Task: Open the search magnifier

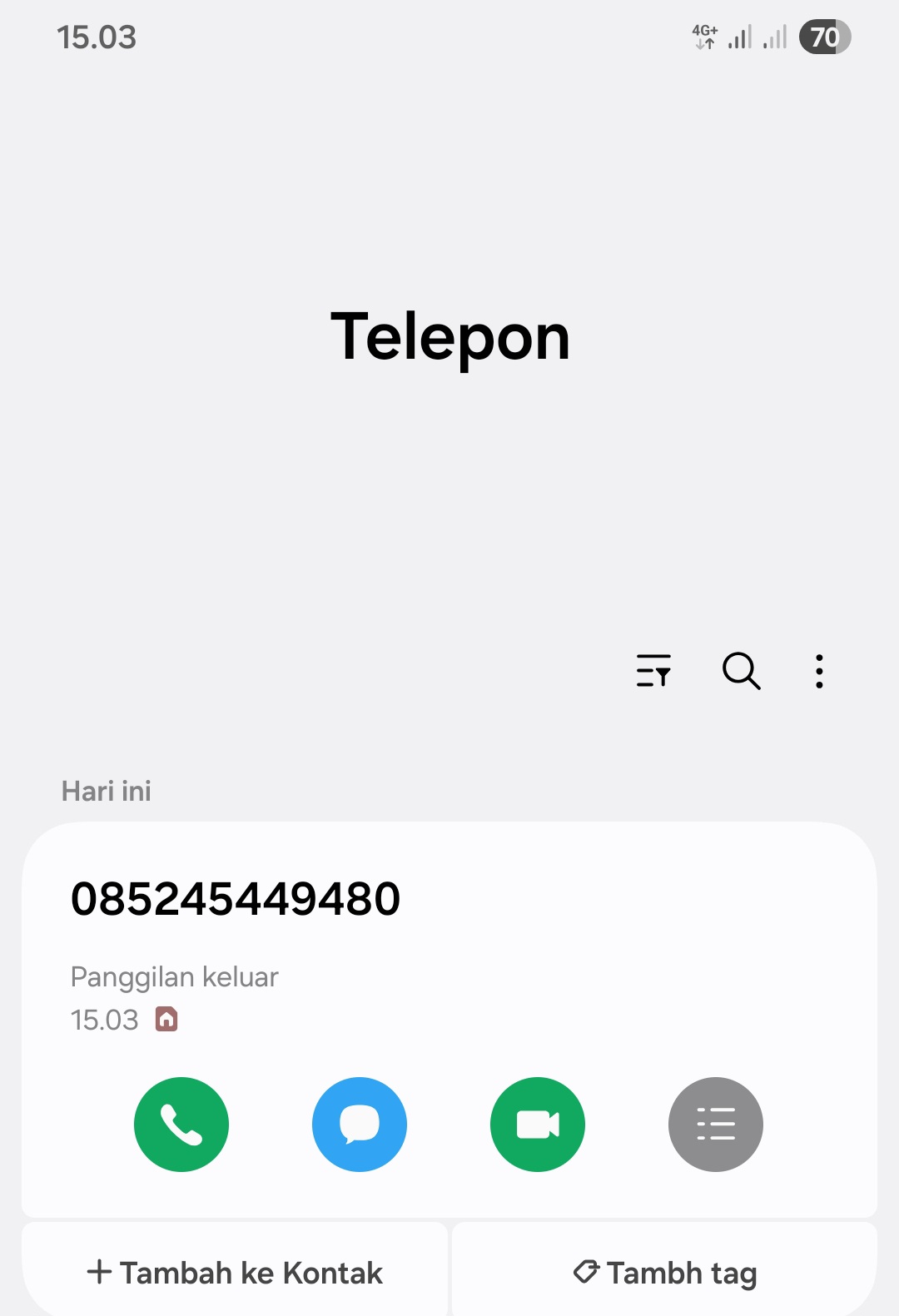Action: [x=741, y=671]
